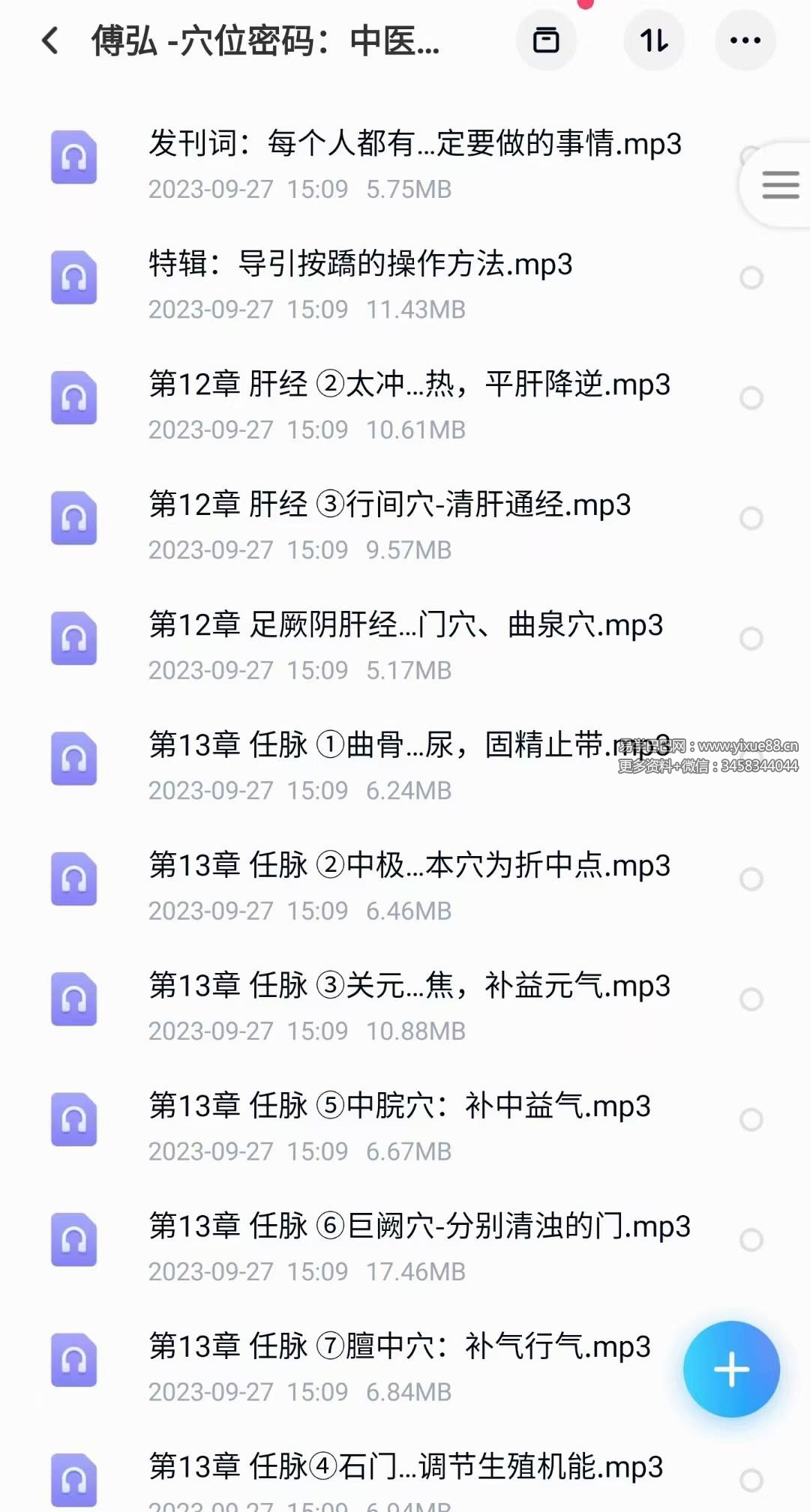The width and height of the screenshot is (810, 1512).
Task: Tap the audio icon beside 发刊词 mp3
Action: [x=73, y=157]
